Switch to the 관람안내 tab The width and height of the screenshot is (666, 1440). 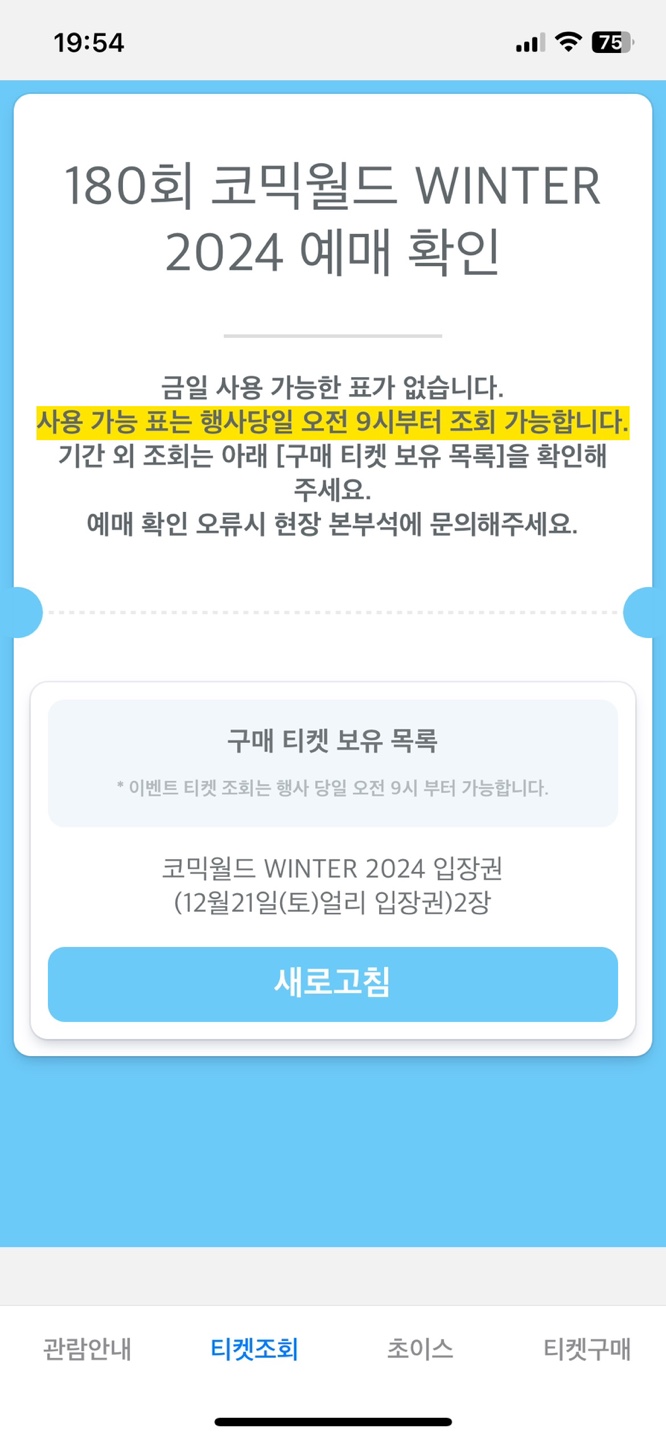pos(87,1349)
